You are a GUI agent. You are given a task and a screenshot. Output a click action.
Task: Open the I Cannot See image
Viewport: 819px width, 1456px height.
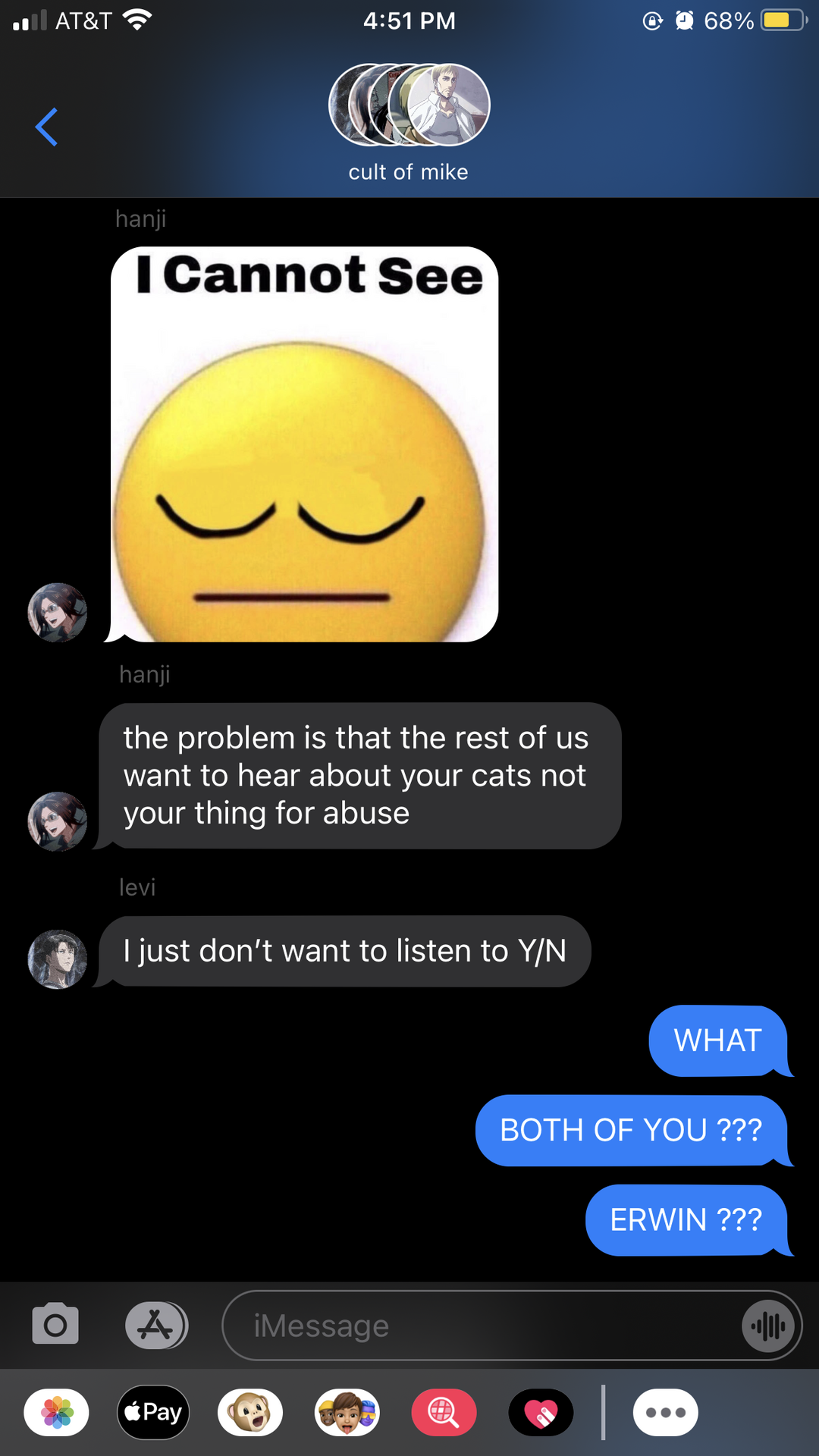click(304, 444)
